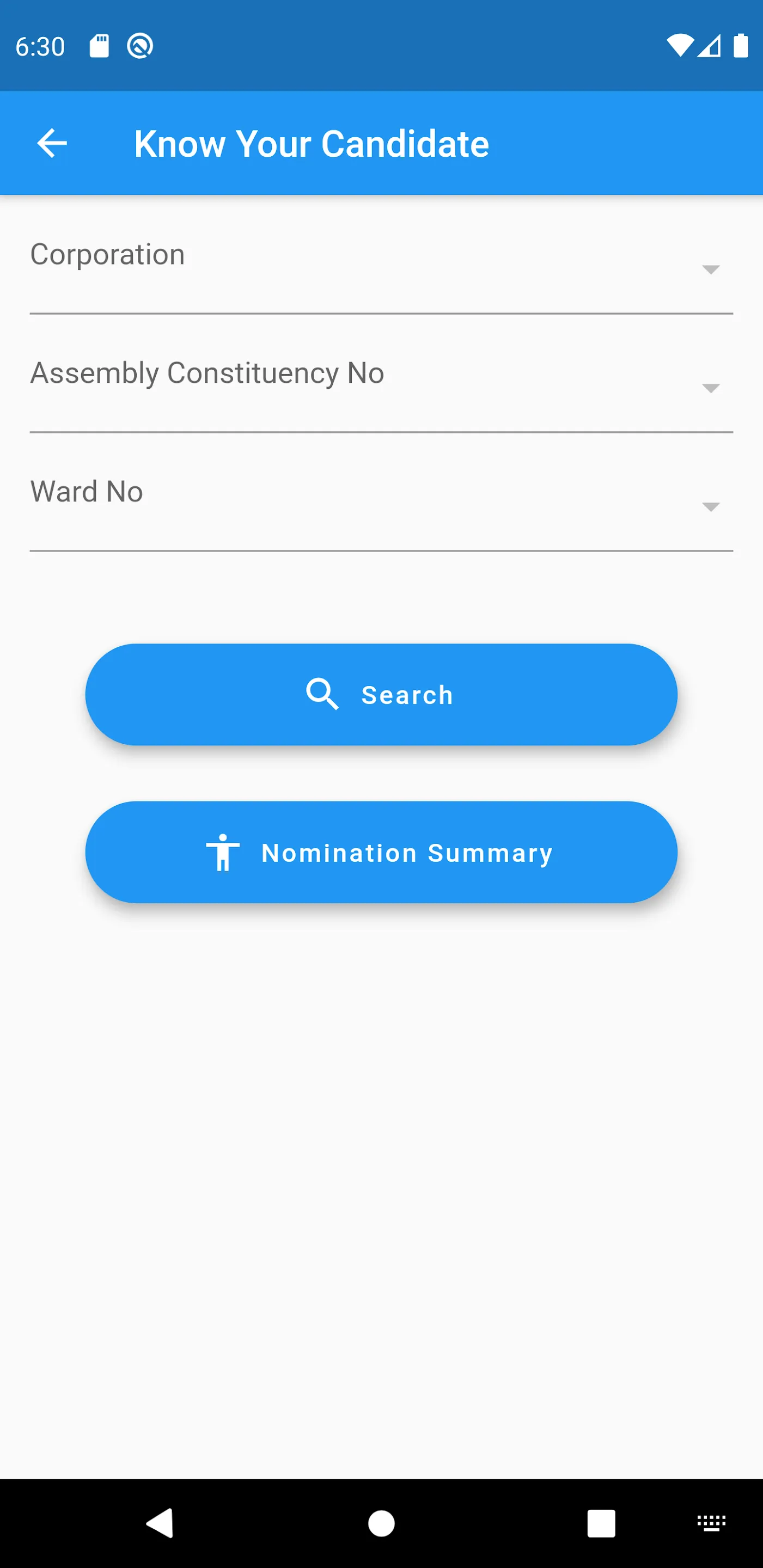Click the back arrow in the app bar
The image size is (763, 1568).
pos(52,143)
